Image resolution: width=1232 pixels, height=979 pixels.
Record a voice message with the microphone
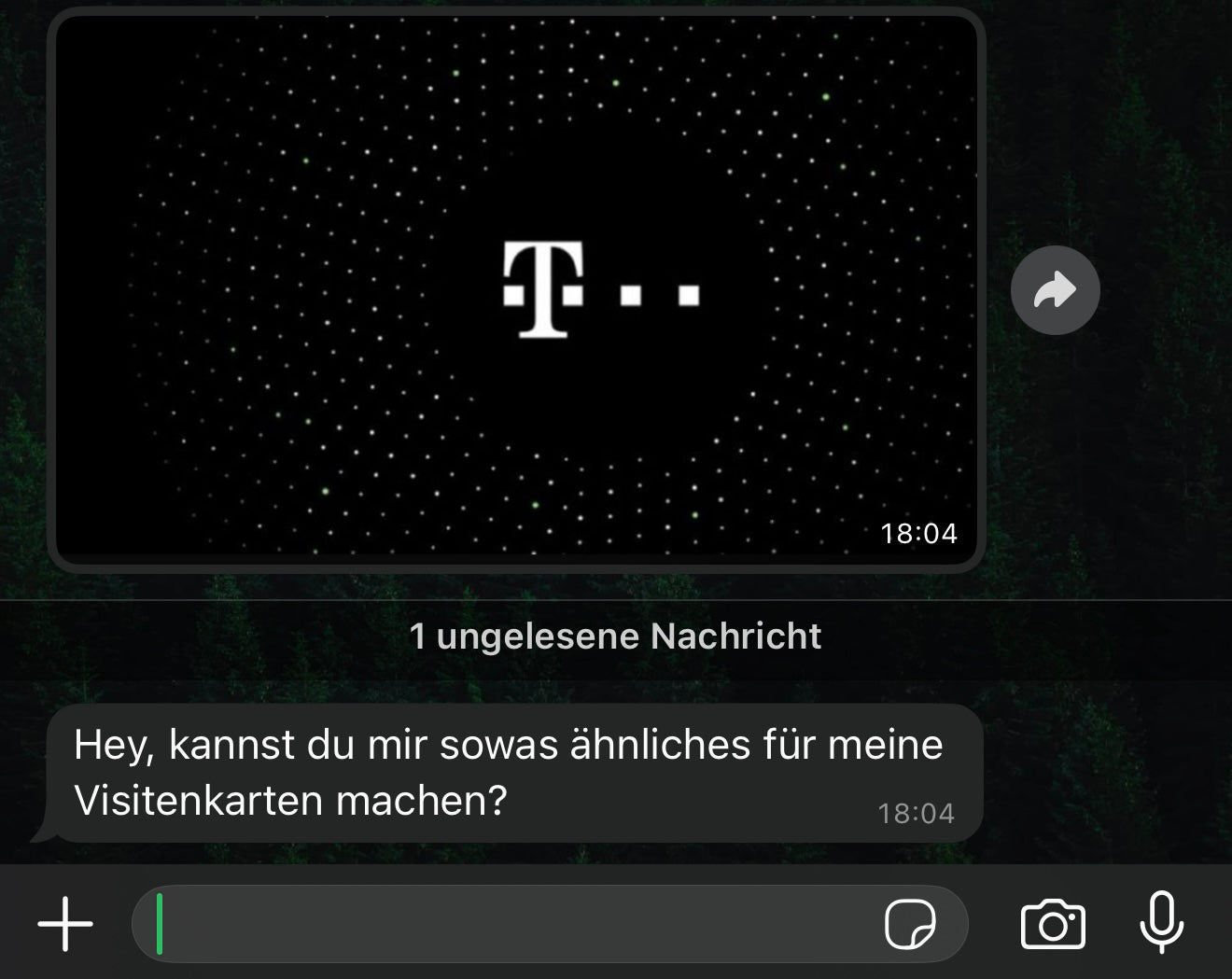1161,922
